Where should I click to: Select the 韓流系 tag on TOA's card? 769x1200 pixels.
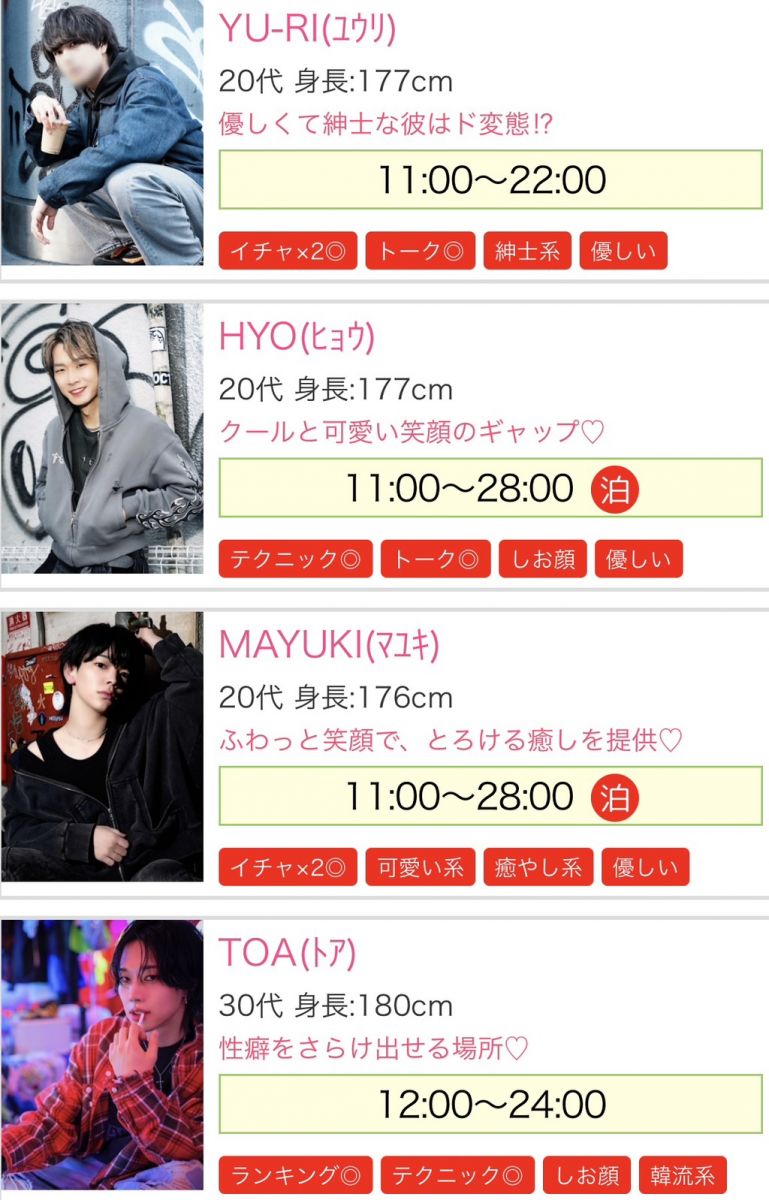click(683, 1175)
